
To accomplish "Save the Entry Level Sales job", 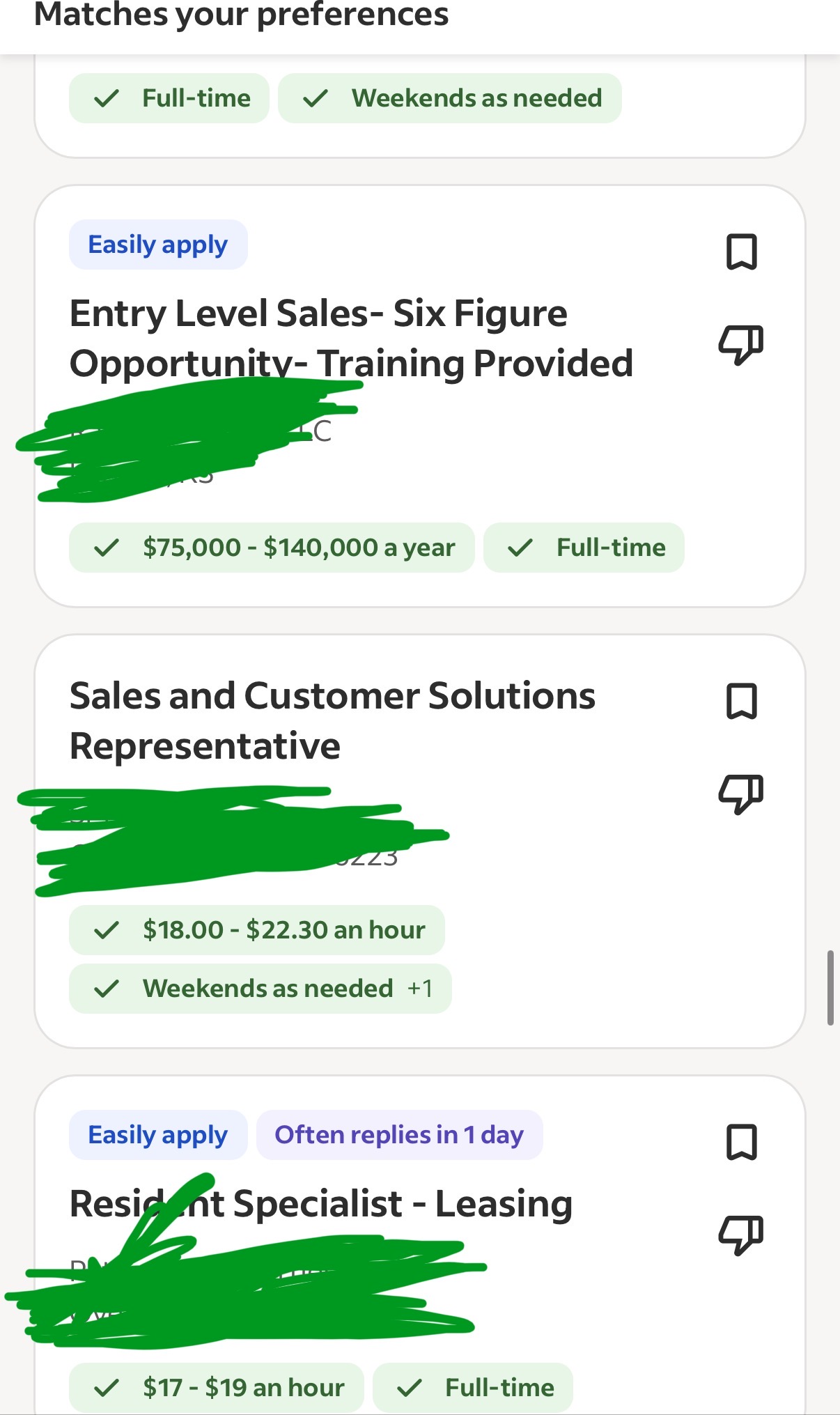I will tap(741, 252).
